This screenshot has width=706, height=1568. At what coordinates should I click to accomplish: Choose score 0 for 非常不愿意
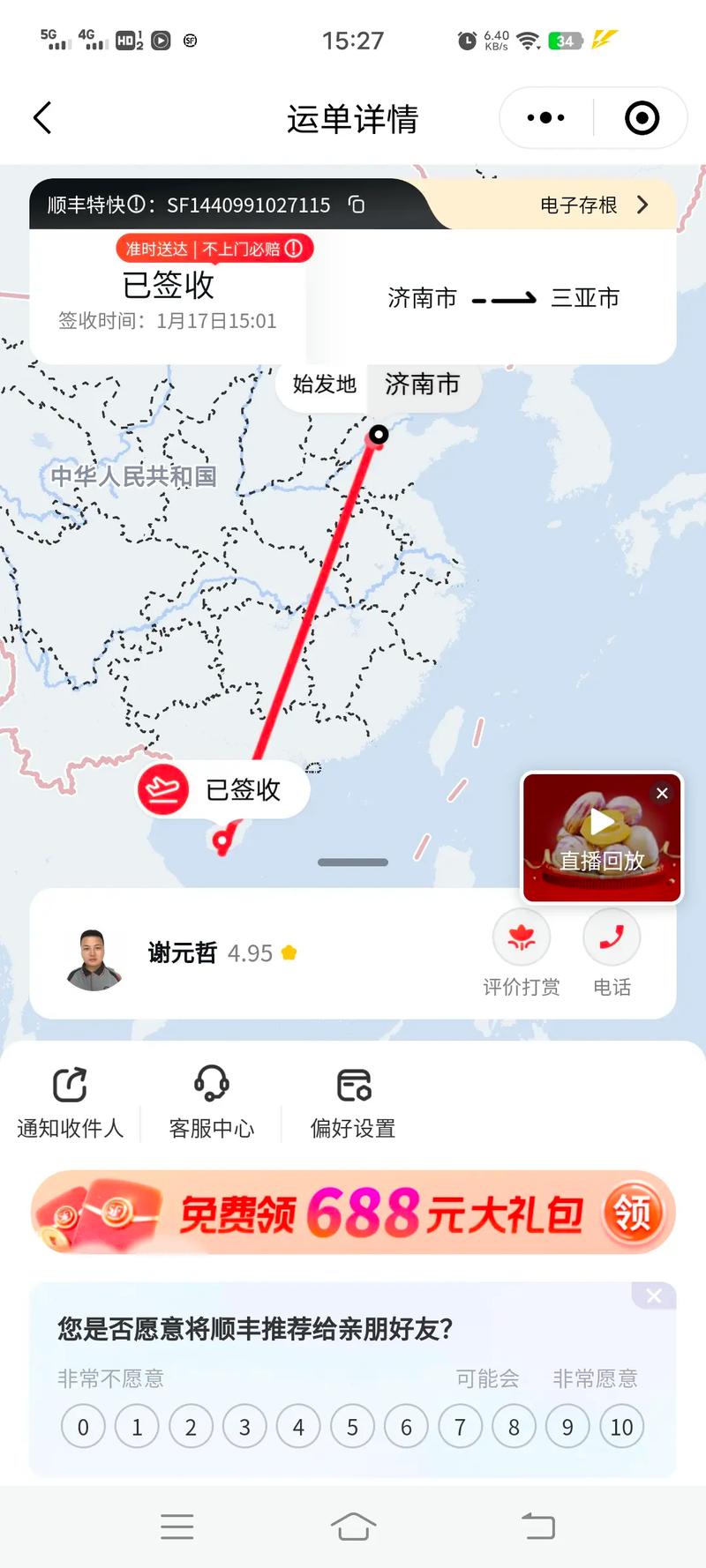(x=83, y=1426)
